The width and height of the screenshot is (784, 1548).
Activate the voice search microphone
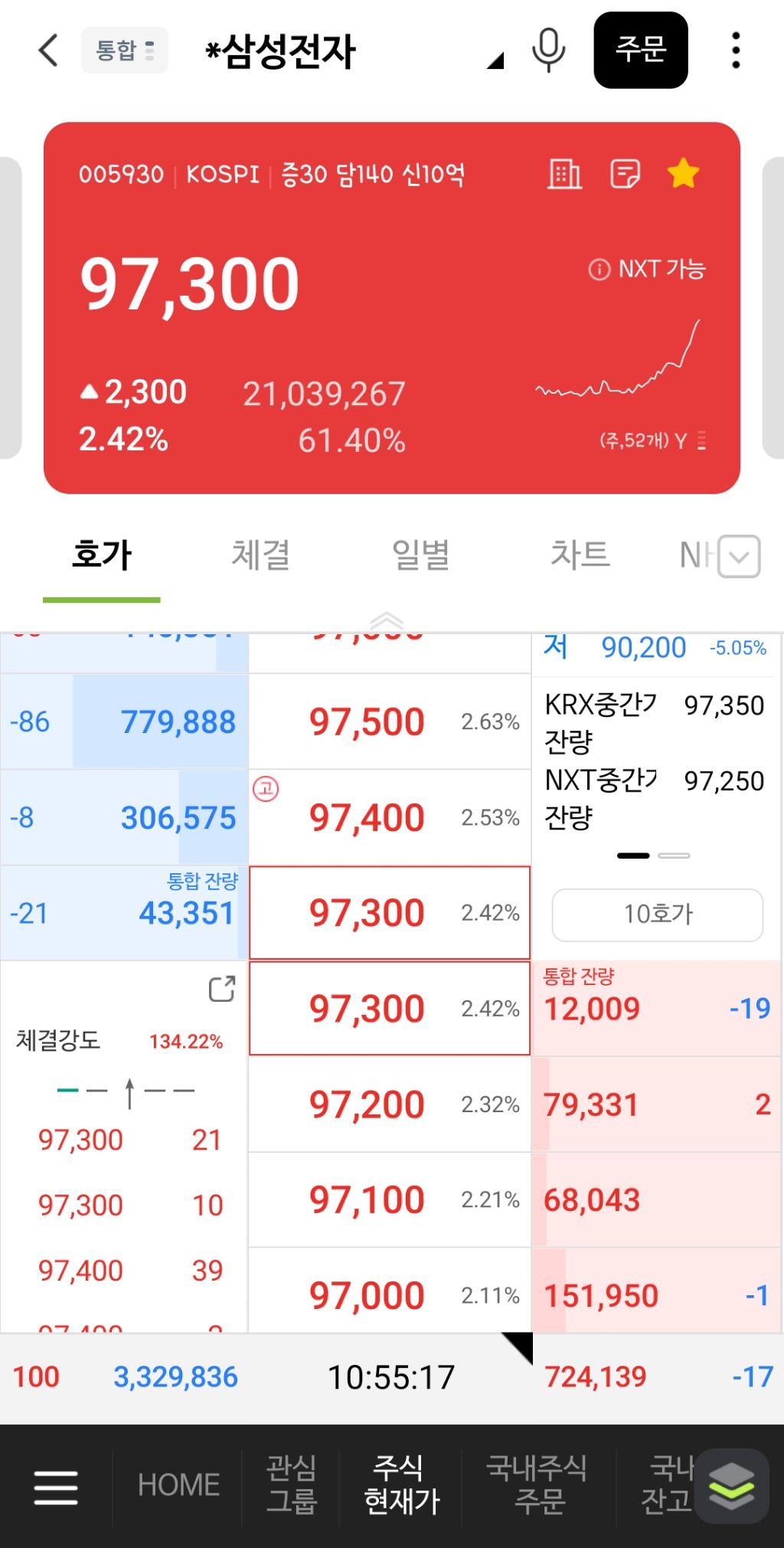pyautogui.click(x=548, y=51)
